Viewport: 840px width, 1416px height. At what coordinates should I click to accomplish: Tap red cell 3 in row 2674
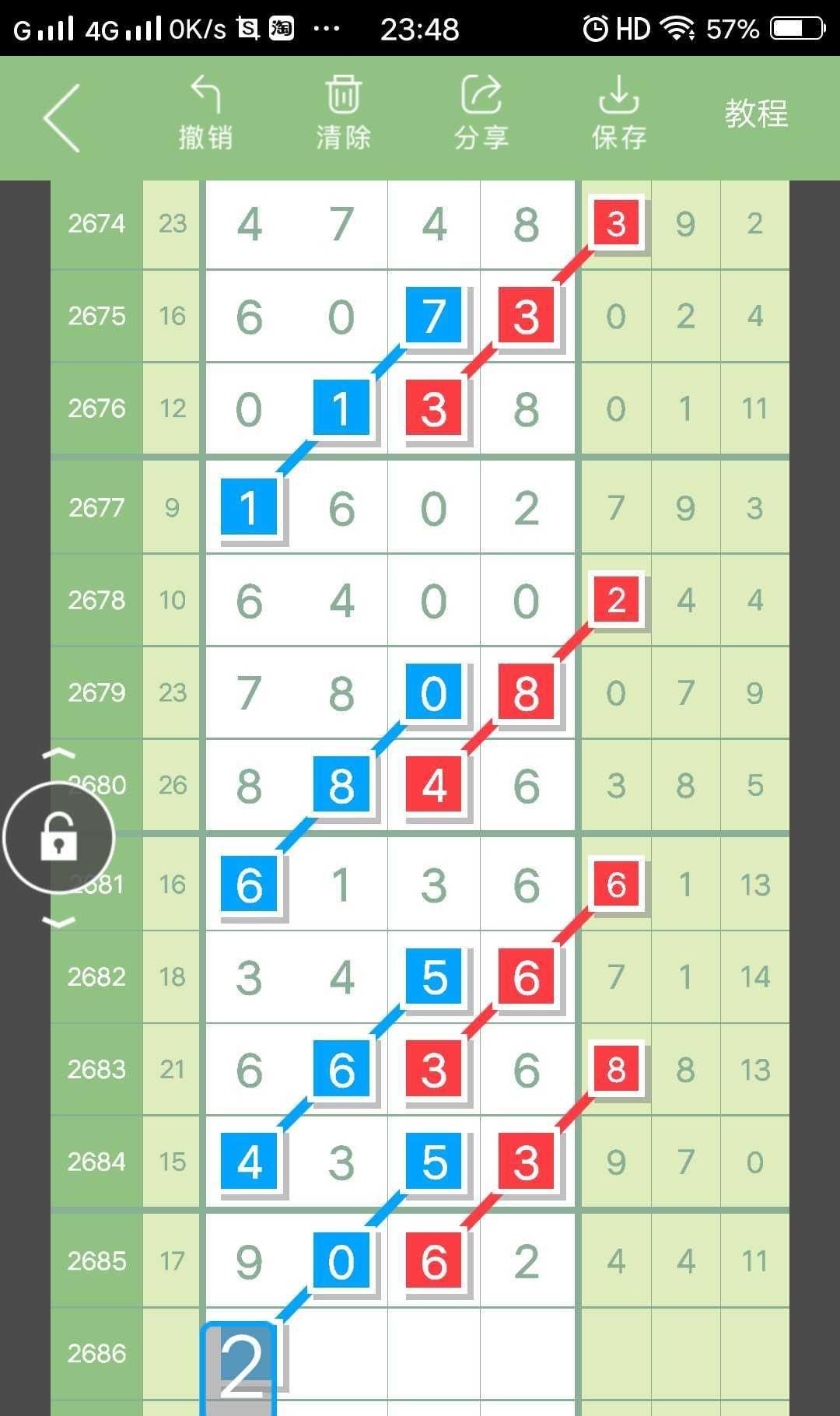(616, 223)
